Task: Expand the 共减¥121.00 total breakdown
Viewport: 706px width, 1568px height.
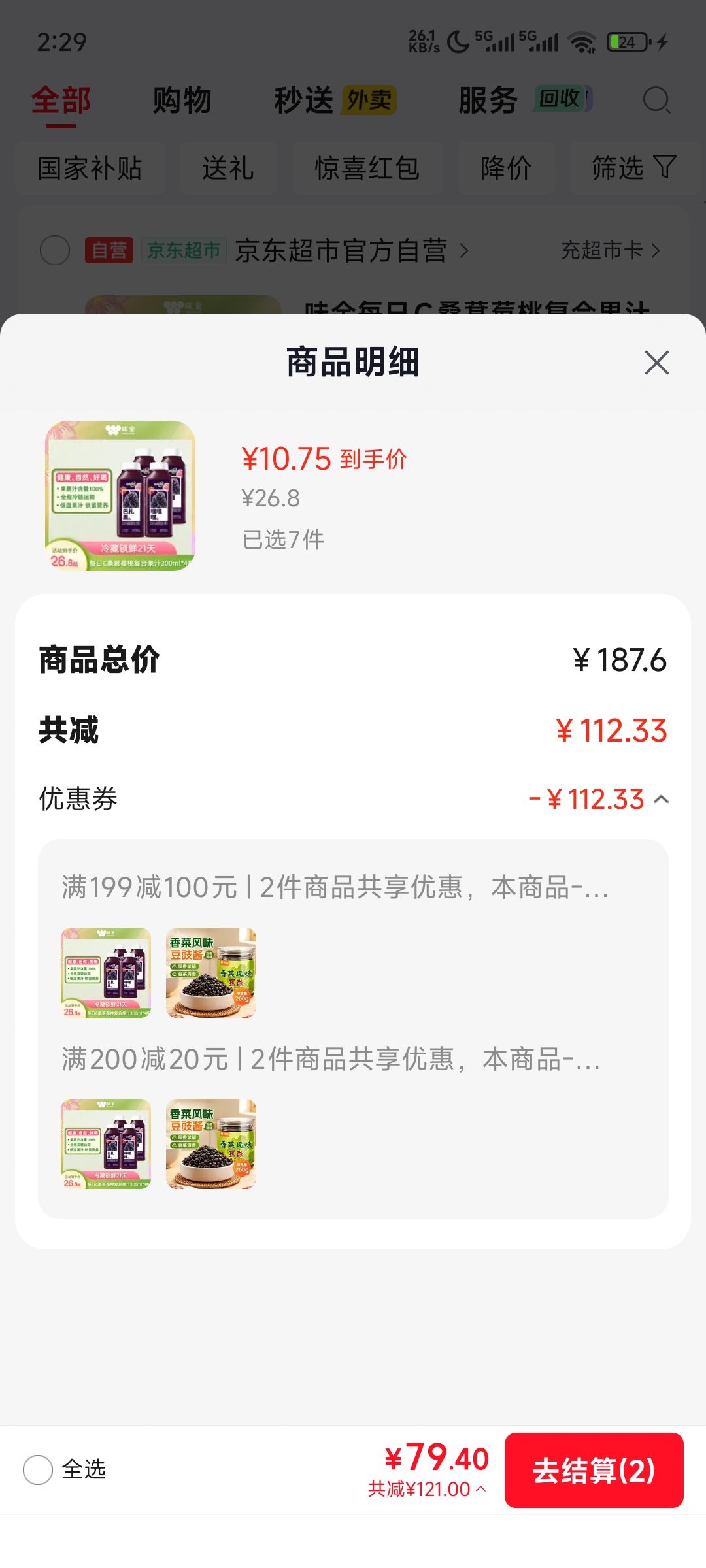Action: click(x=427, y=1489)
